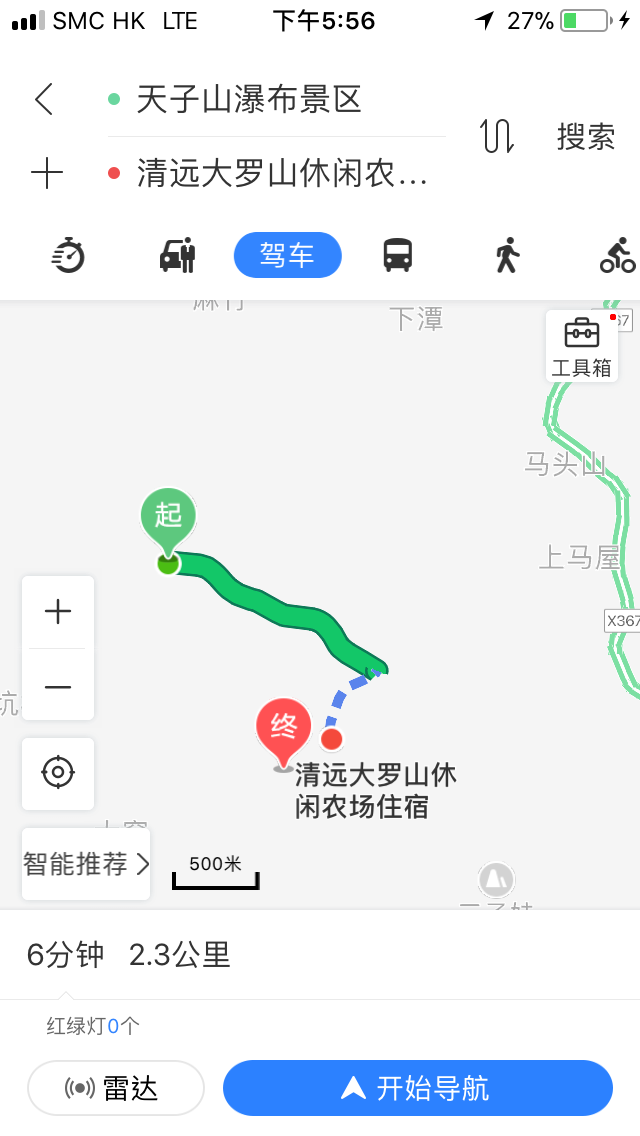Swap start and destination points
640x1136 pixels.
(497, 136)
